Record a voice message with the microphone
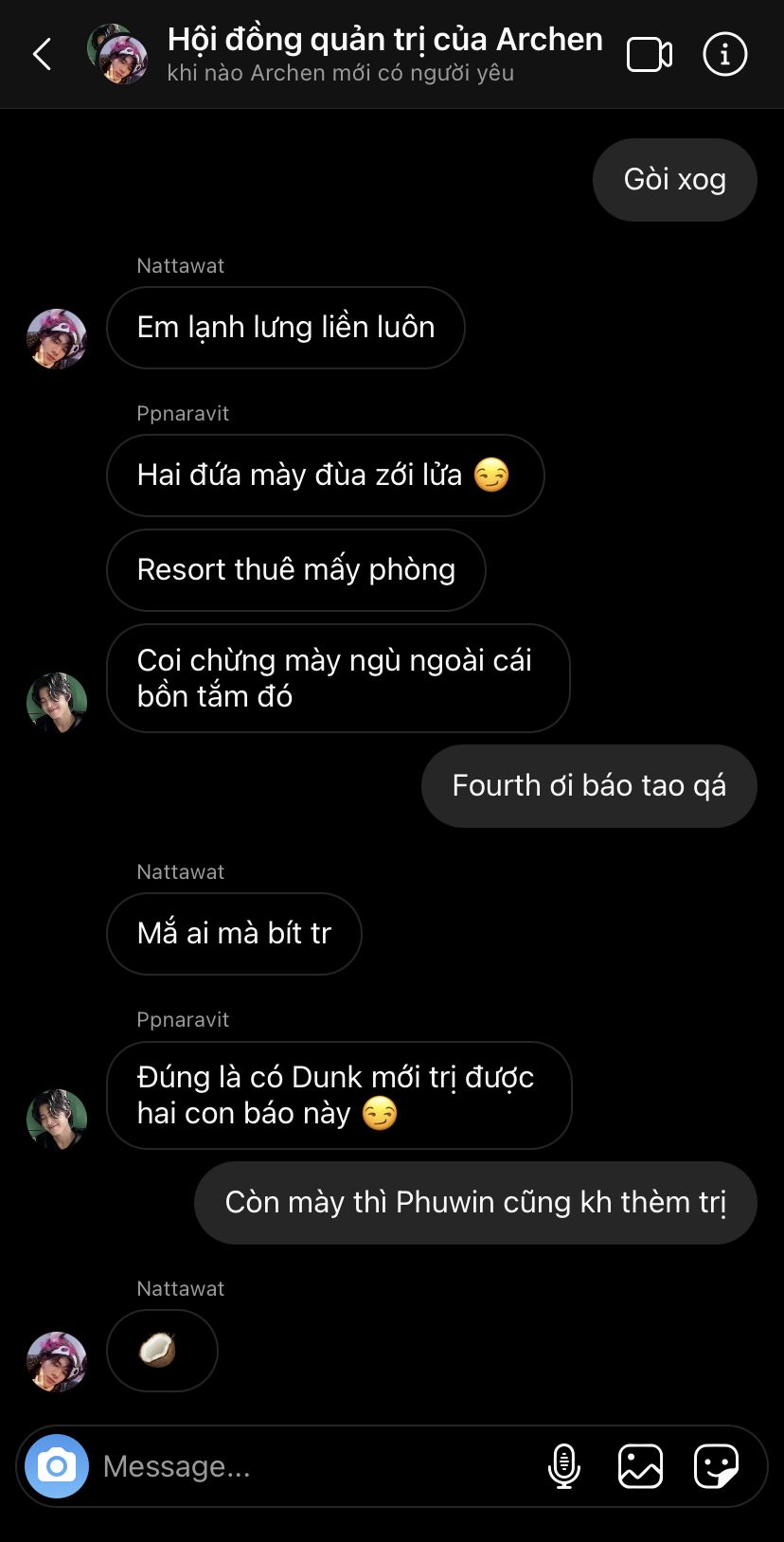Viewport: 784px width, 1542px height. click(x=564, y=1466)
